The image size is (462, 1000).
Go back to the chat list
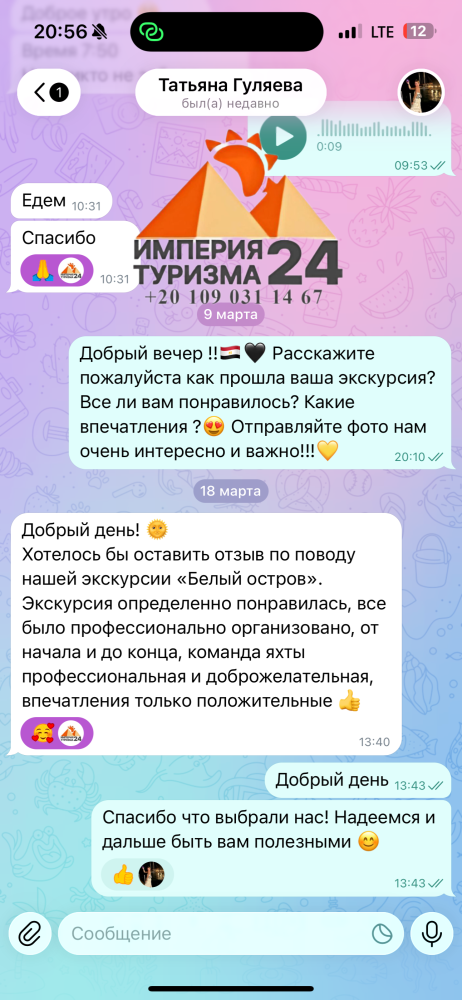pos(48,92)
